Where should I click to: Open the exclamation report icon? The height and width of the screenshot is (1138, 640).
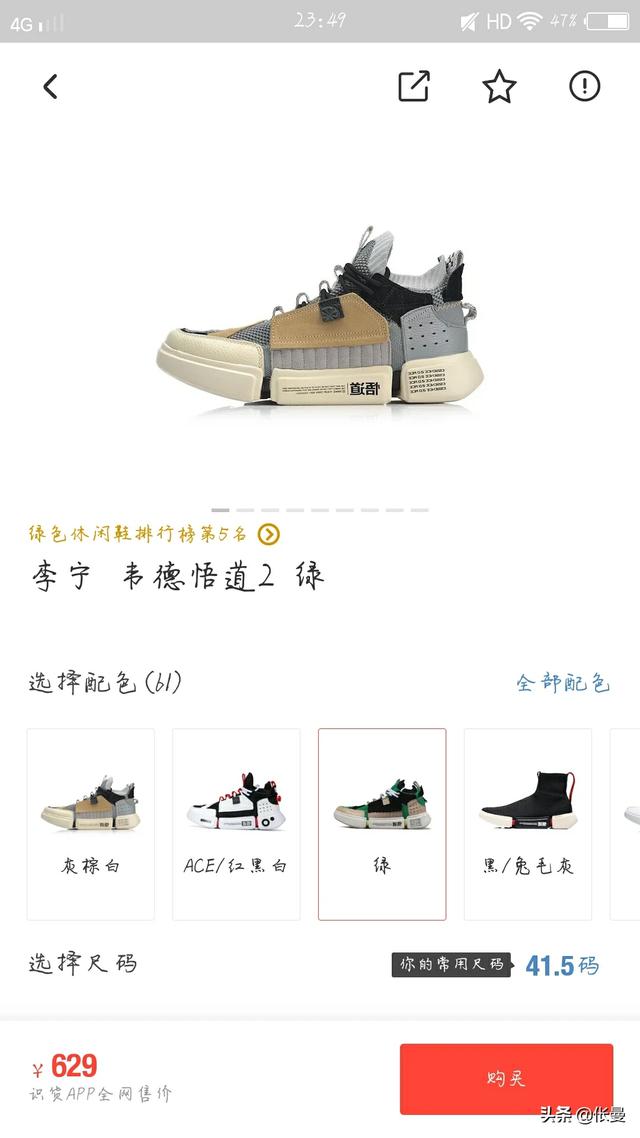[584, 87]
